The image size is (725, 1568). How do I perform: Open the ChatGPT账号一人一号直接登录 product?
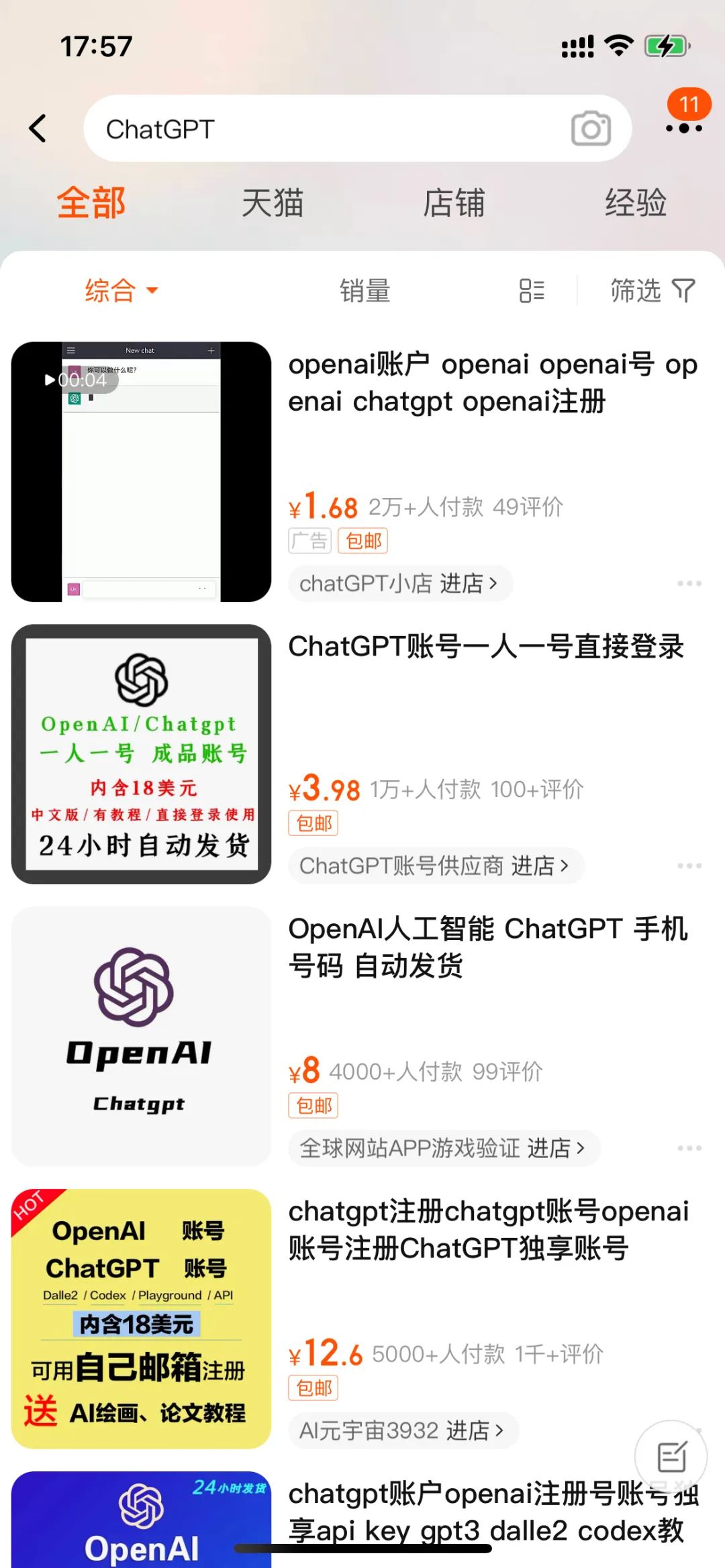pos(486,647)
